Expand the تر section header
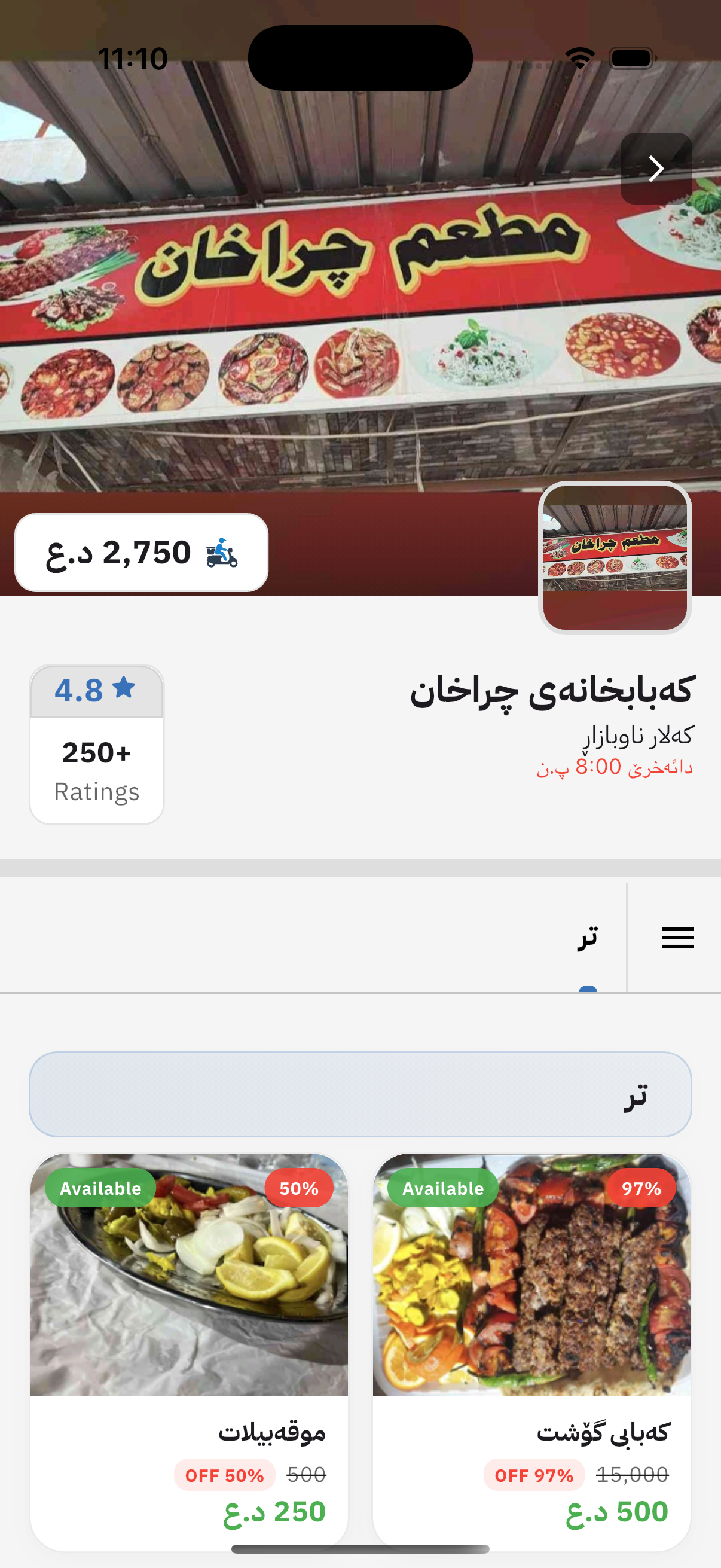Image resolution: width=721 pixels, height=1568 pixels. pos(360,1094)
